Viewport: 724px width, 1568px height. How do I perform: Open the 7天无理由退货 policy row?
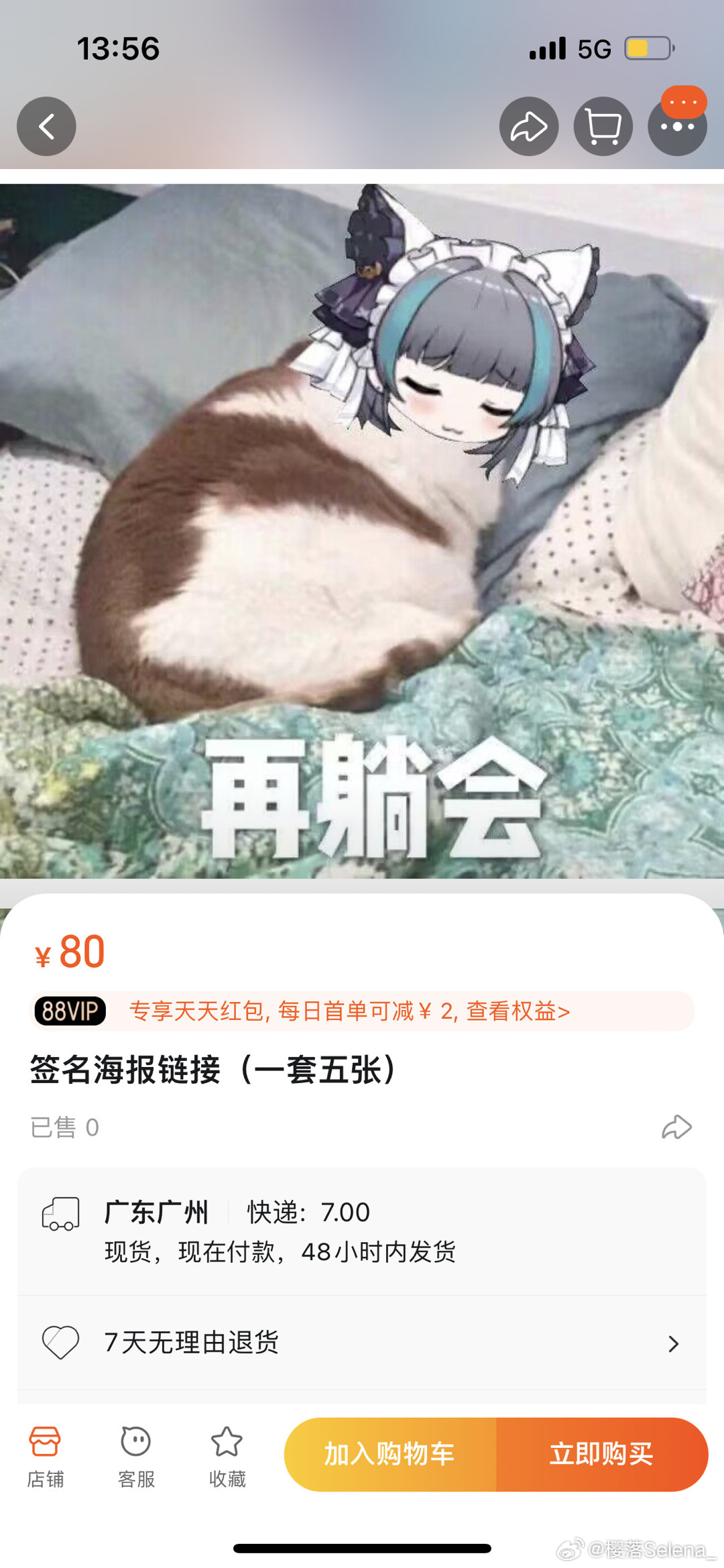362,1343
